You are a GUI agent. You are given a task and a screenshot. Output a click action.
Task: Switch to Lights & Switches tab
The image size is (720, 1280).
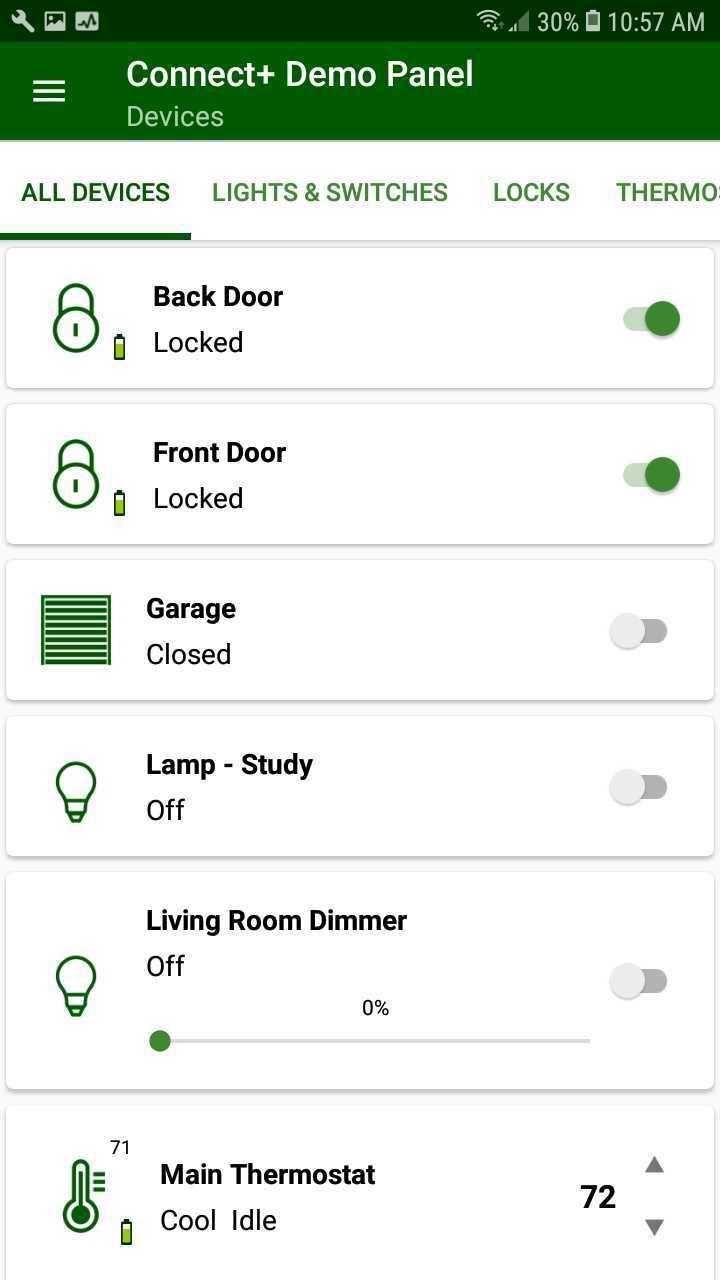point(330,192)
